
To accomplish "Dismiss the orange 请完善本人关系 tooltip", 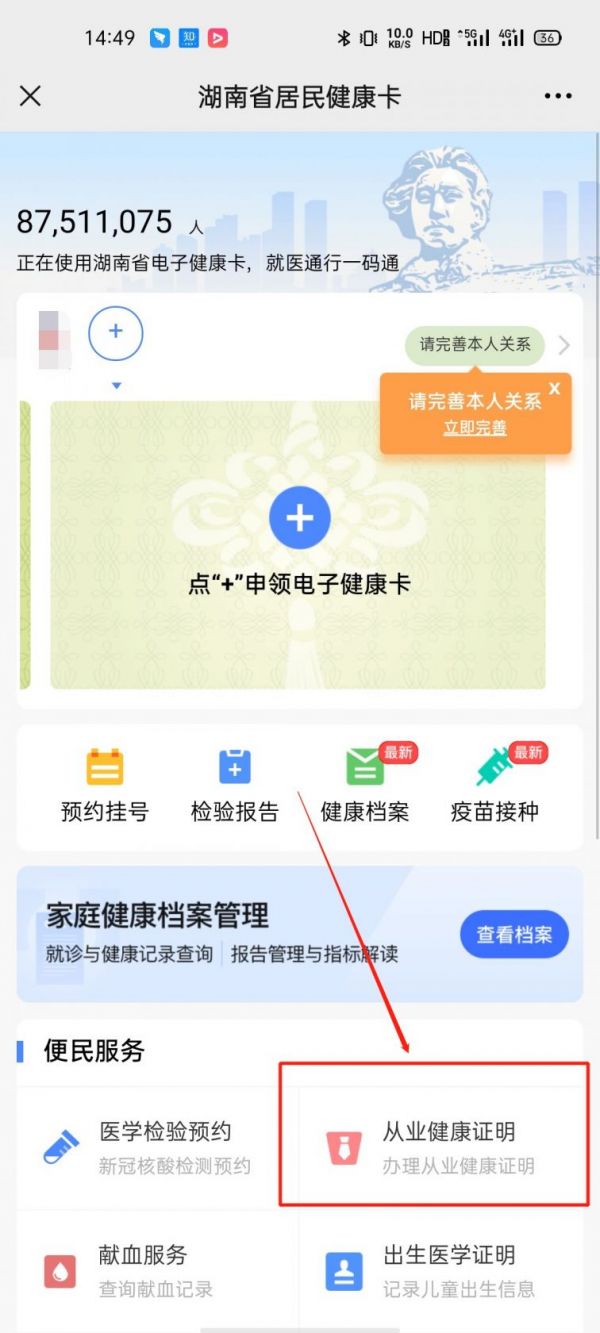I will 555,388.
